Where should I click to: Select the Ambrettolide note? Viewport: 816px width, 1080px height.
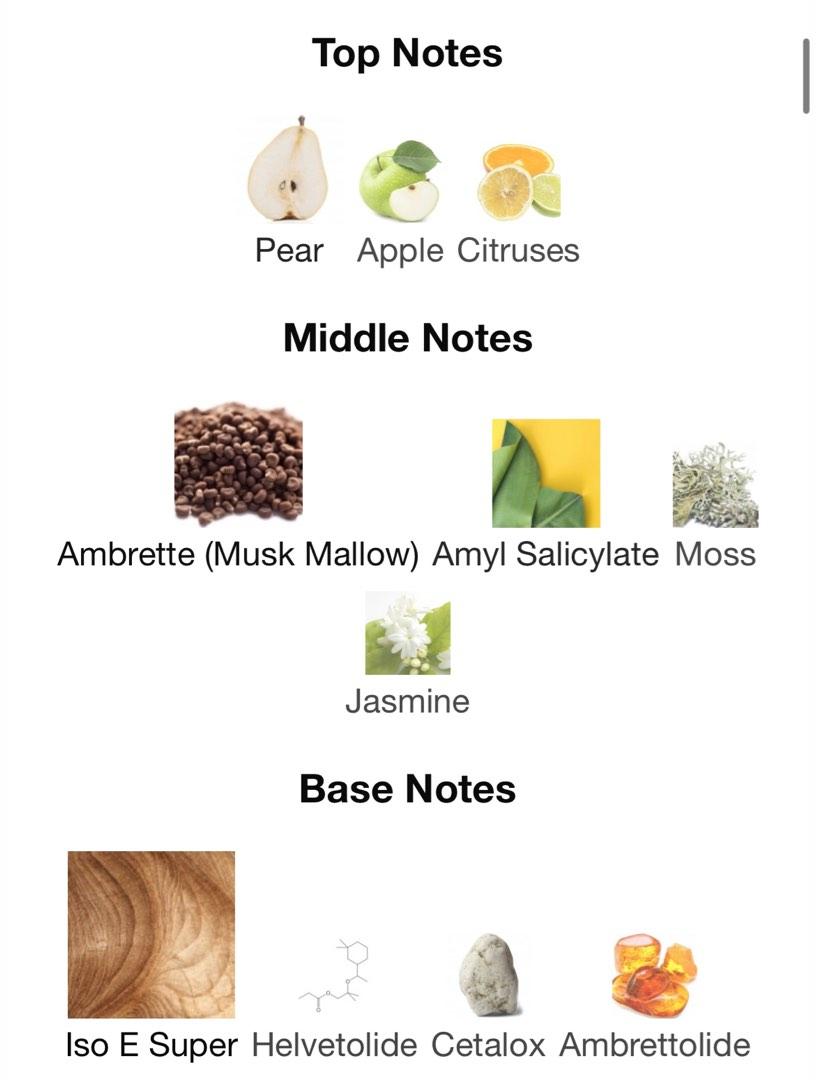(654, 973)
